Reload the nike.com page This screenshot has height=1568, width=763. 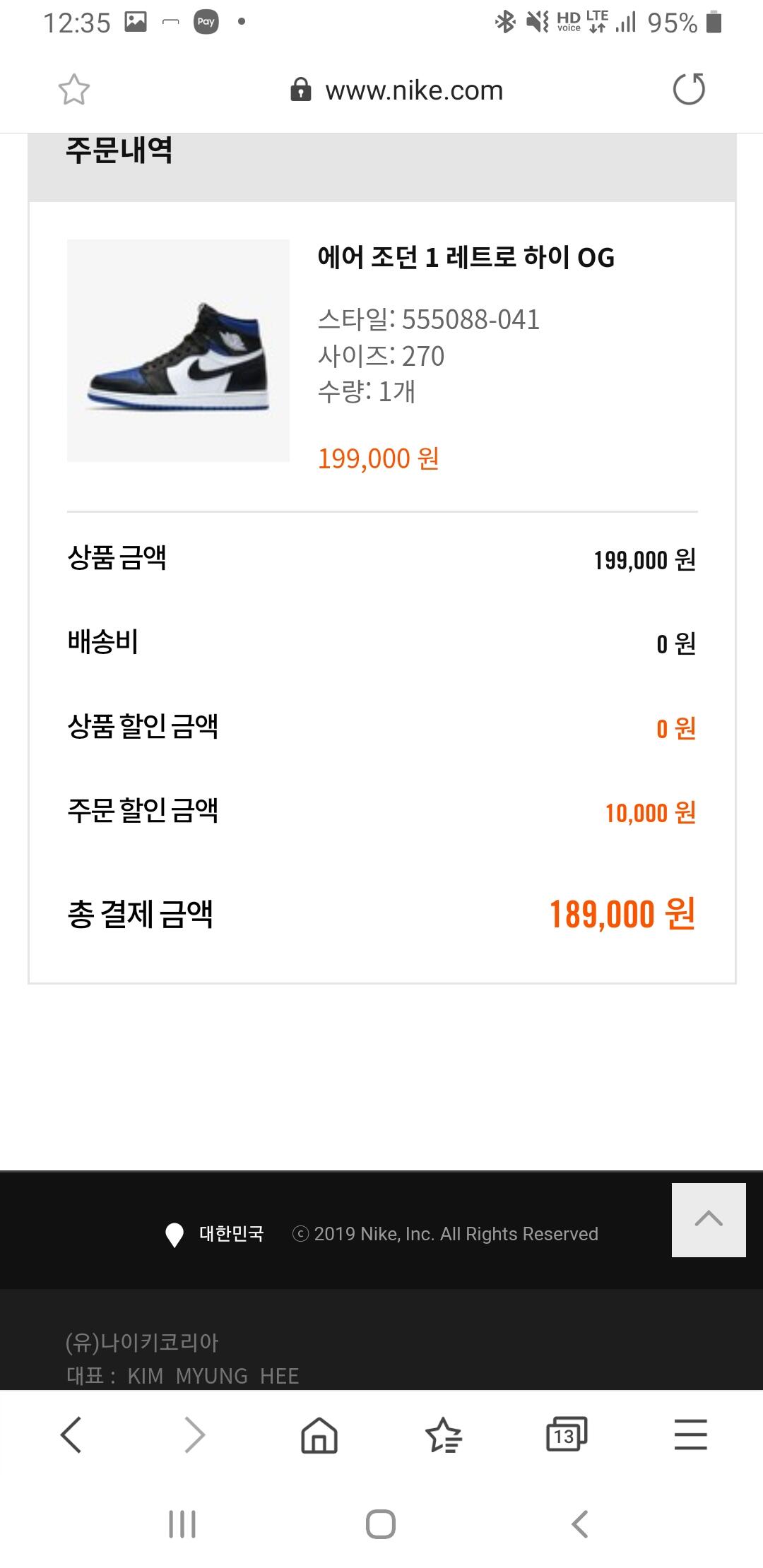tap(689, 89)
